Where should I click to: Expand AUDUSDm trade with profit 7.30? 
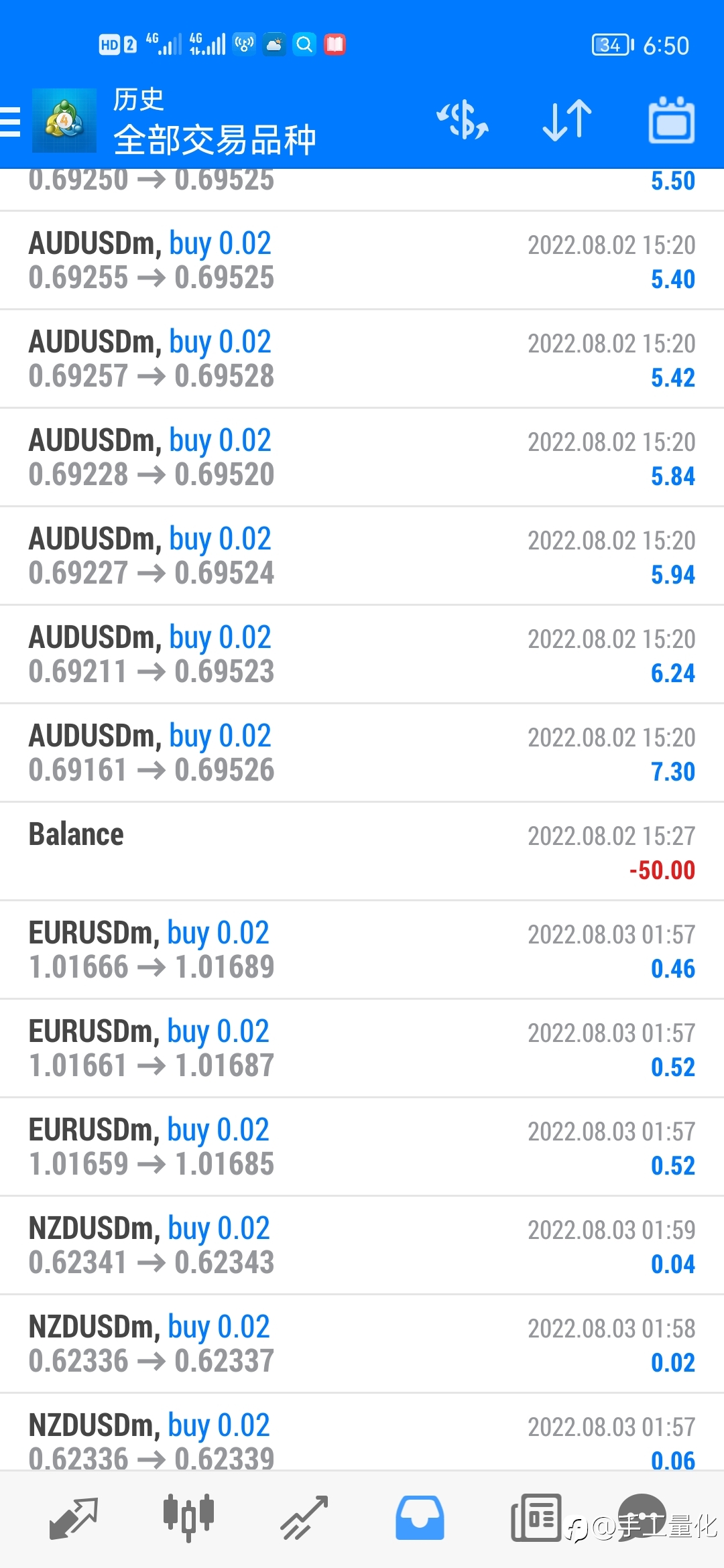click(362, 753)
